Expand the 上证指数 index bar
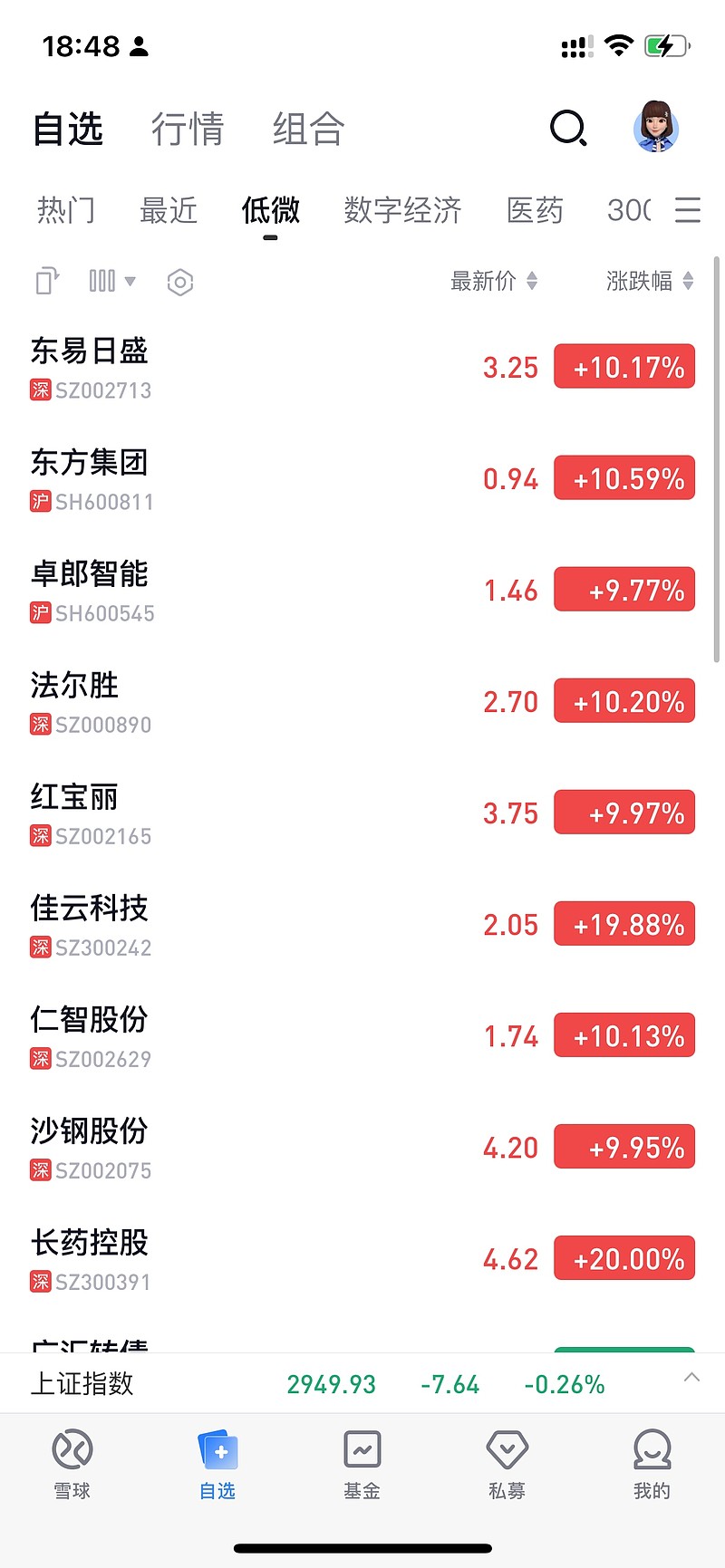Screen dimensions: 725x1568 [x=691, y=1378]
